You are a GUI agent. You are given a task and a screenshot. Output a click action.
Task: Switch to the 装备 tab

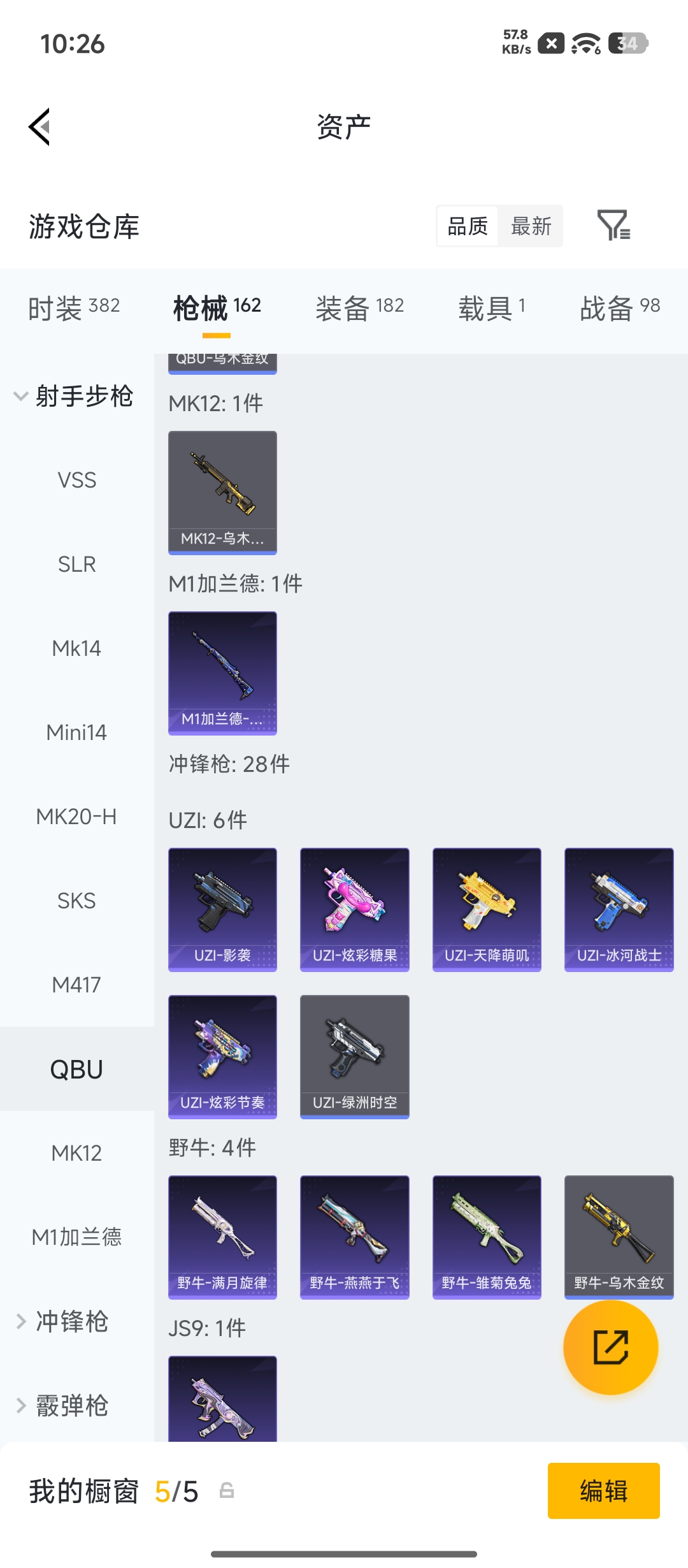pyautogui.click(x=360, y=309)
